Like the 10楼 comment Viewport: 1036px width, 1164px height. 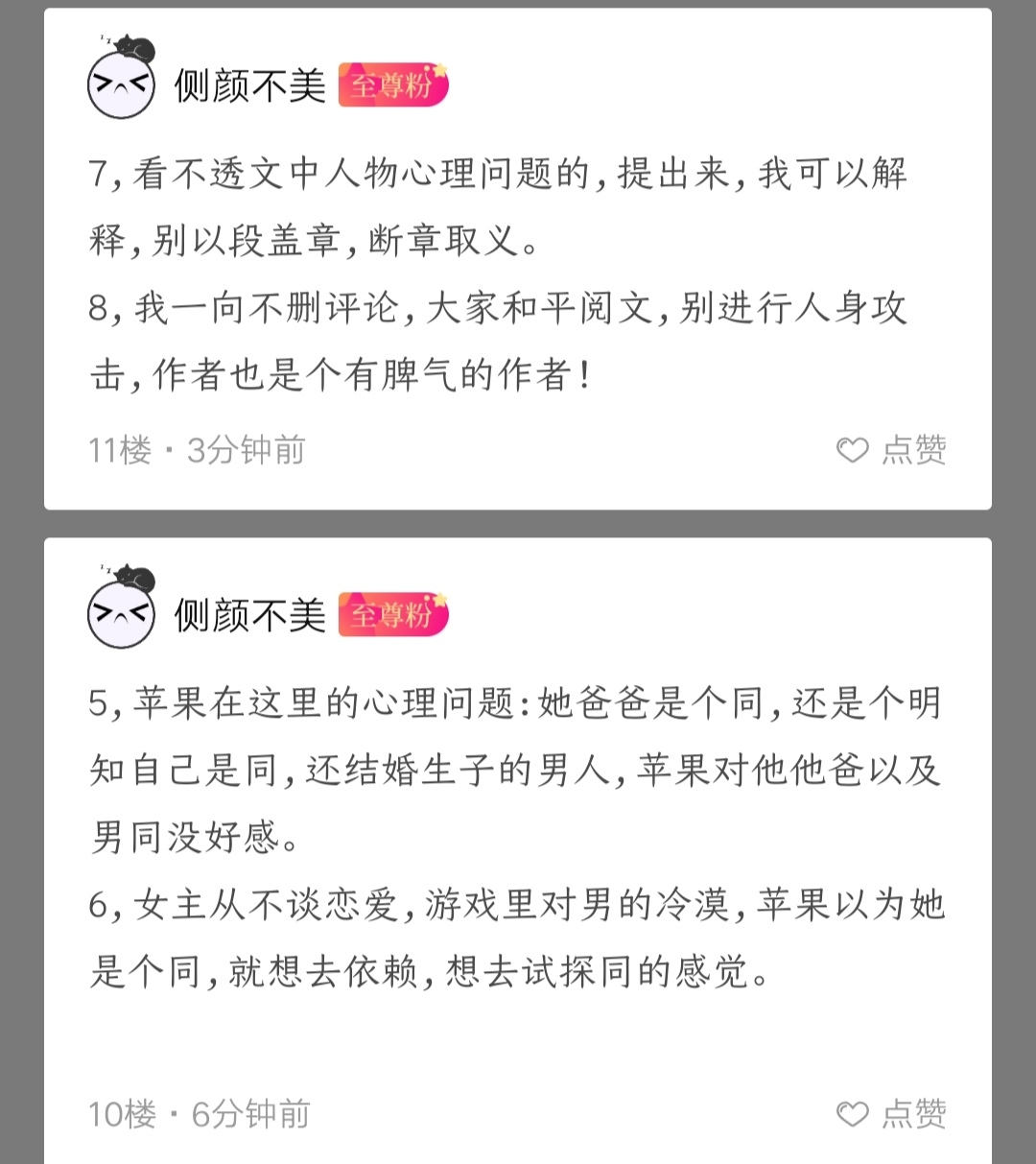pos(890,1114)
